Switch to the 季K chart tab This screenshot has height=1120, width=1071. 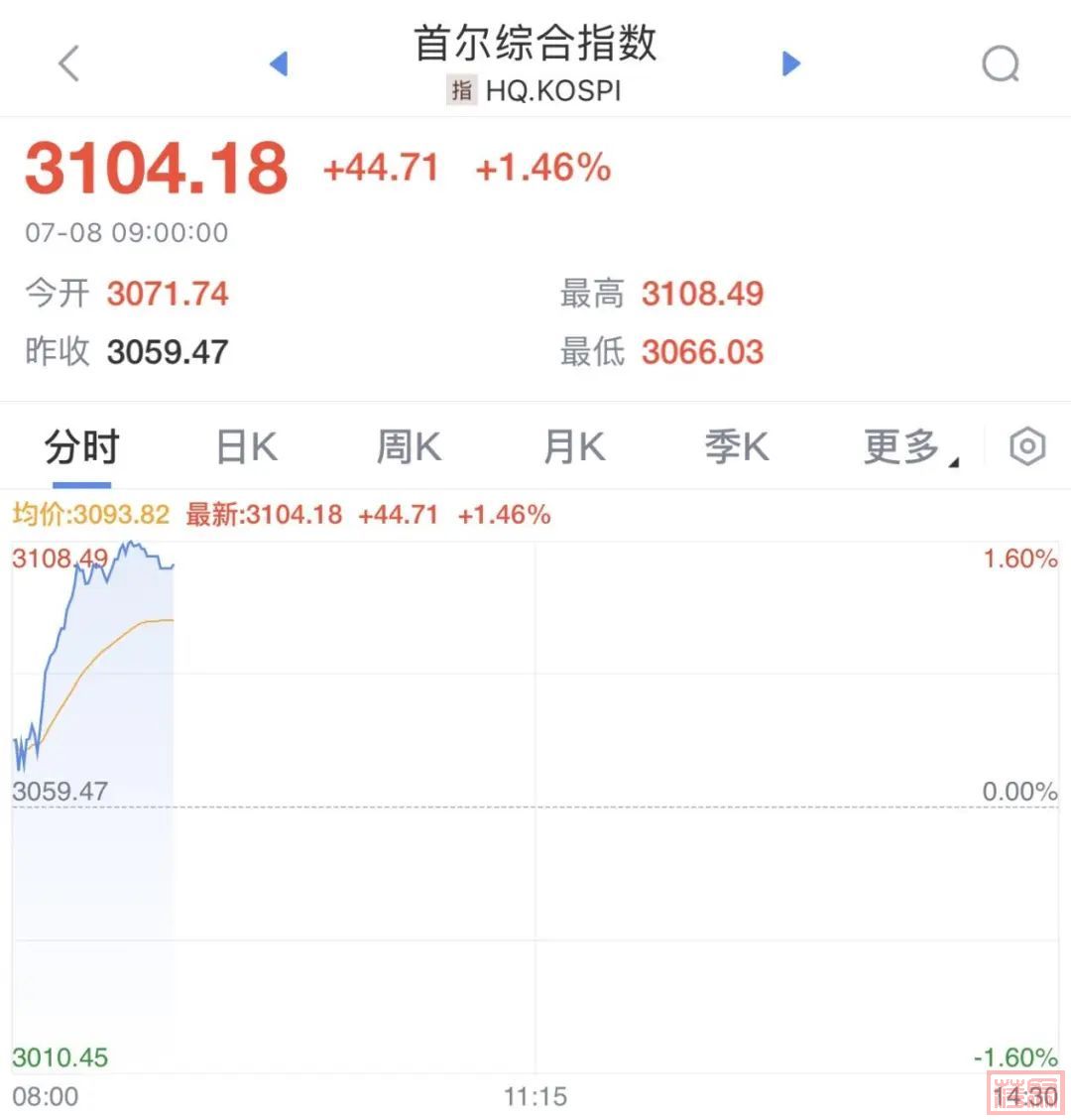click(736, 447)
